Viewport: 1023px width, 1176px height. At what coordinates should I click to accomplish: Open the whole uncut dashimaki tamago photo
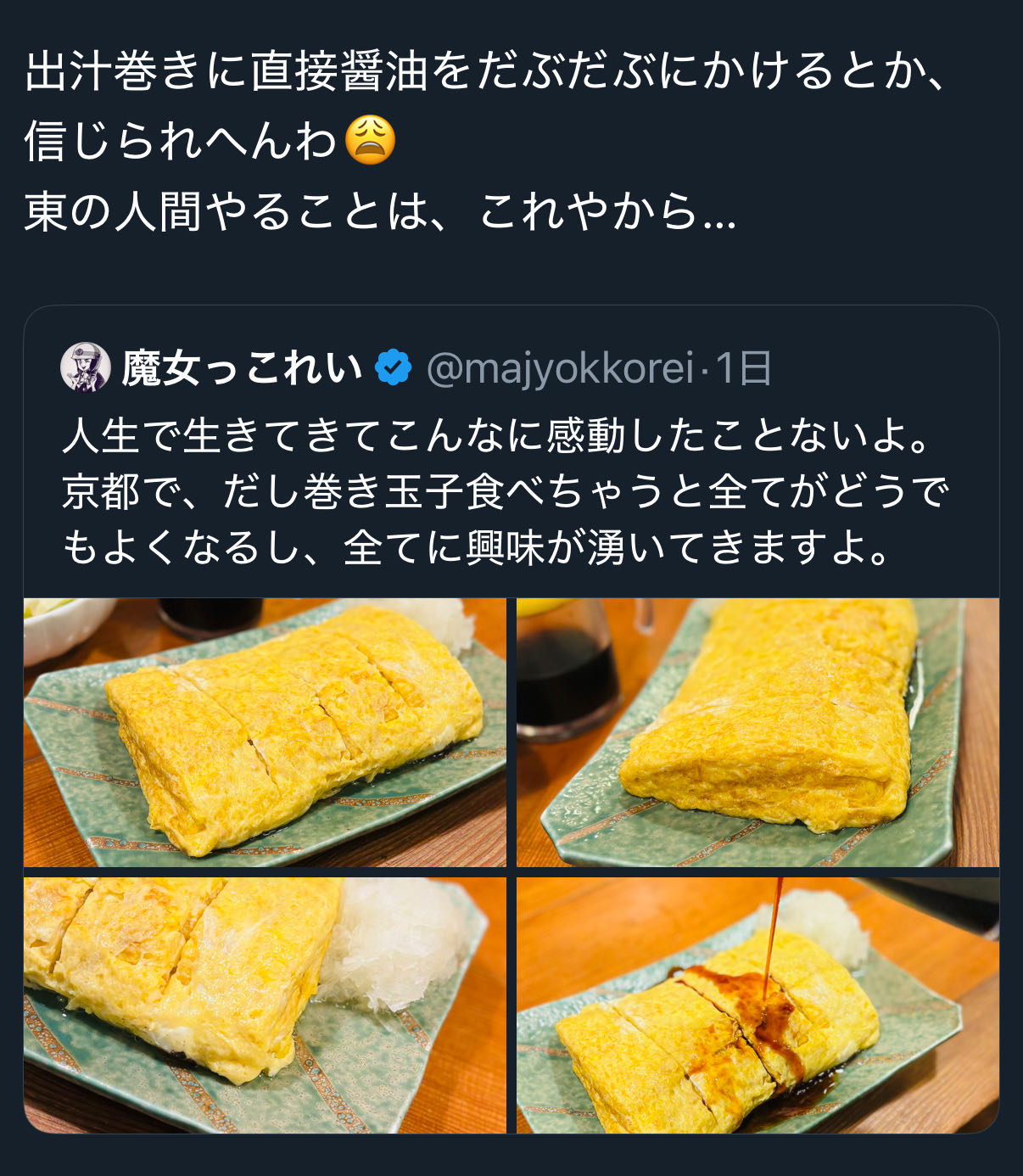[265, 731]
